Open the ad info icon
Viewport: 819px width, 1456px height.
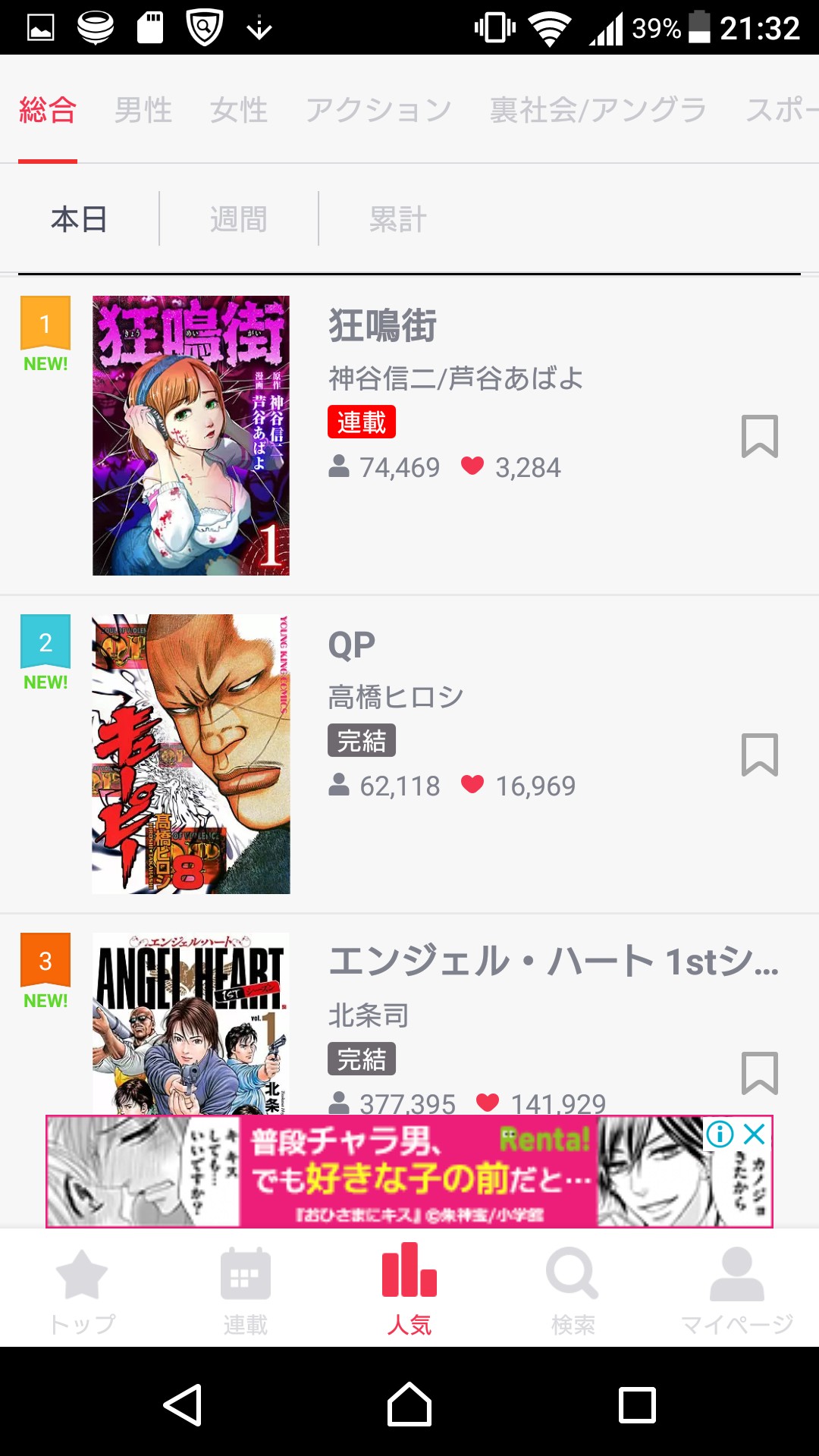pyautogui.click(x=720, y=1134)
